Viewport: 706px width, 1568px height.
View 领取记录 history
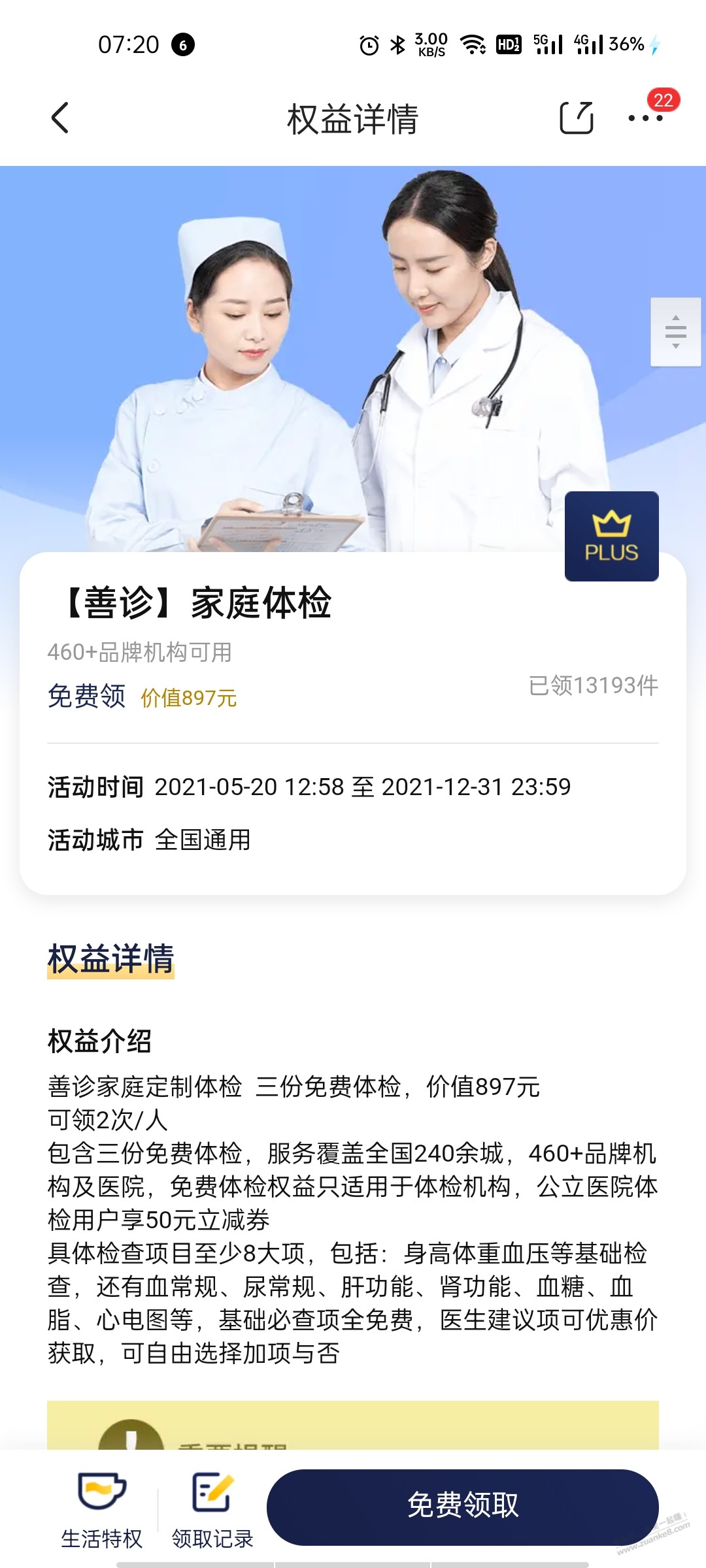click(212, 1510)
